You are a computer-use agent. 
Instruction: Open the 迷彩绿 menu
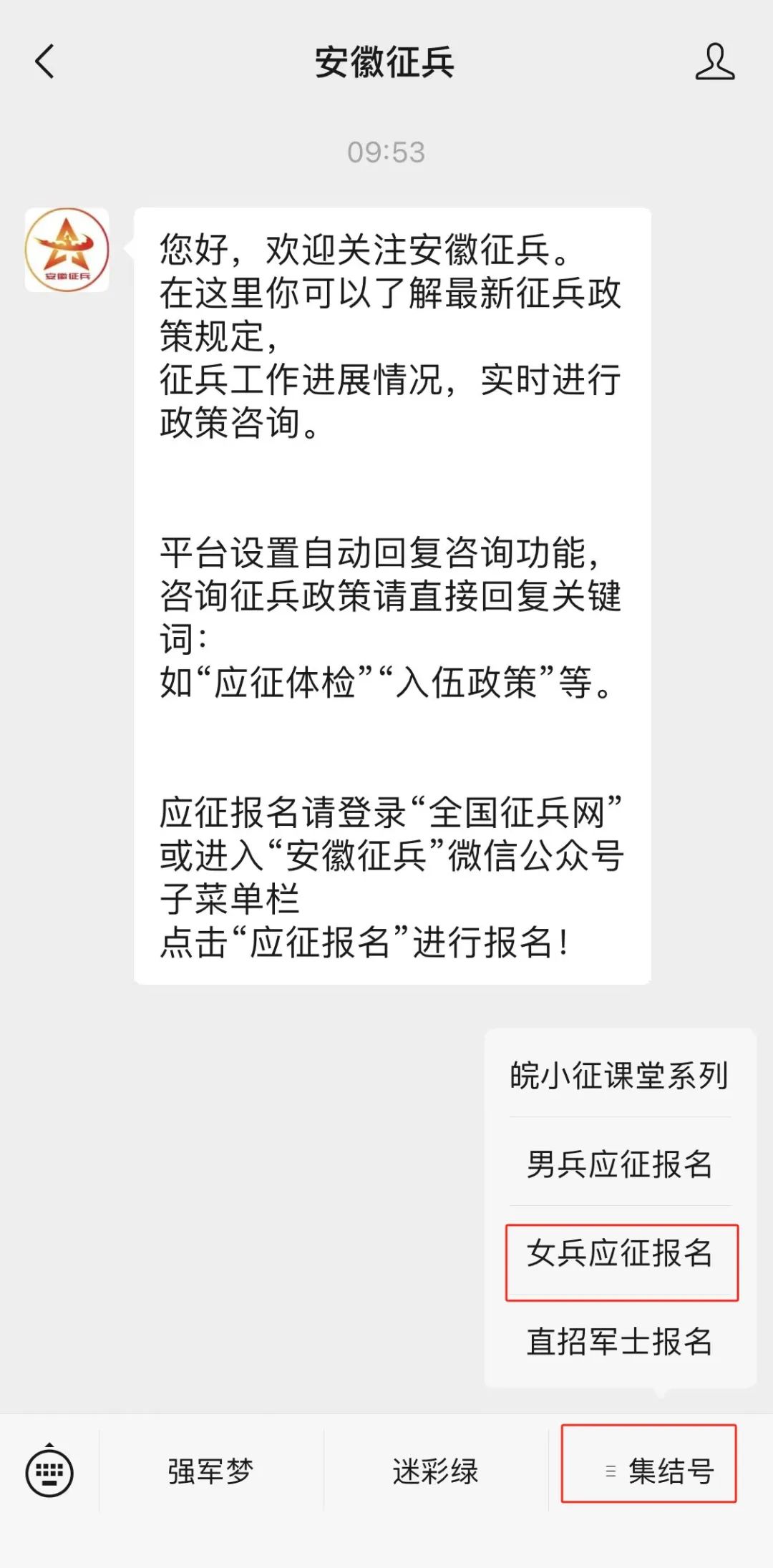pyautogui.click(x=436, y=1472)
